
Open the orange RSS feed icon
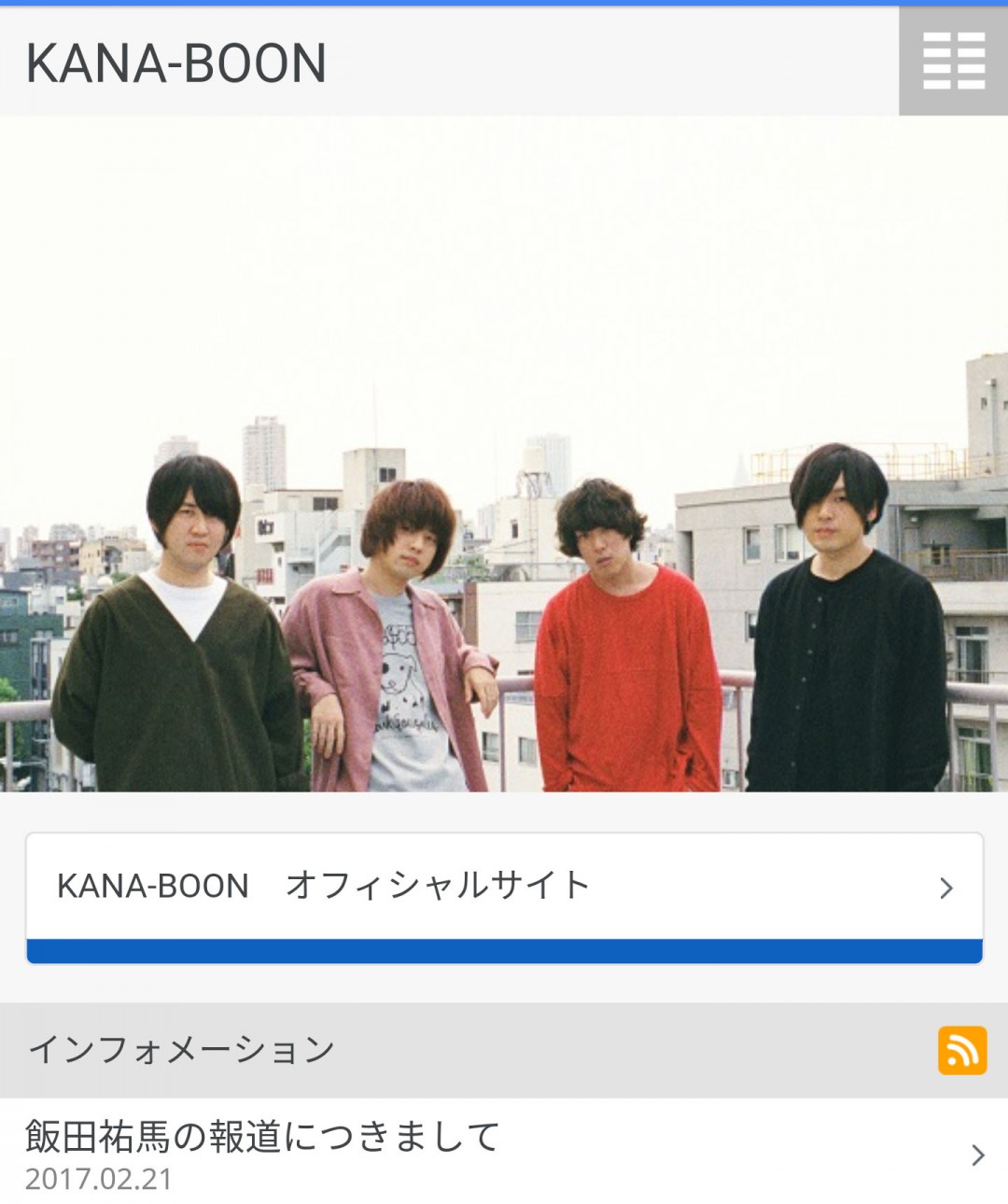[961, 1050]
